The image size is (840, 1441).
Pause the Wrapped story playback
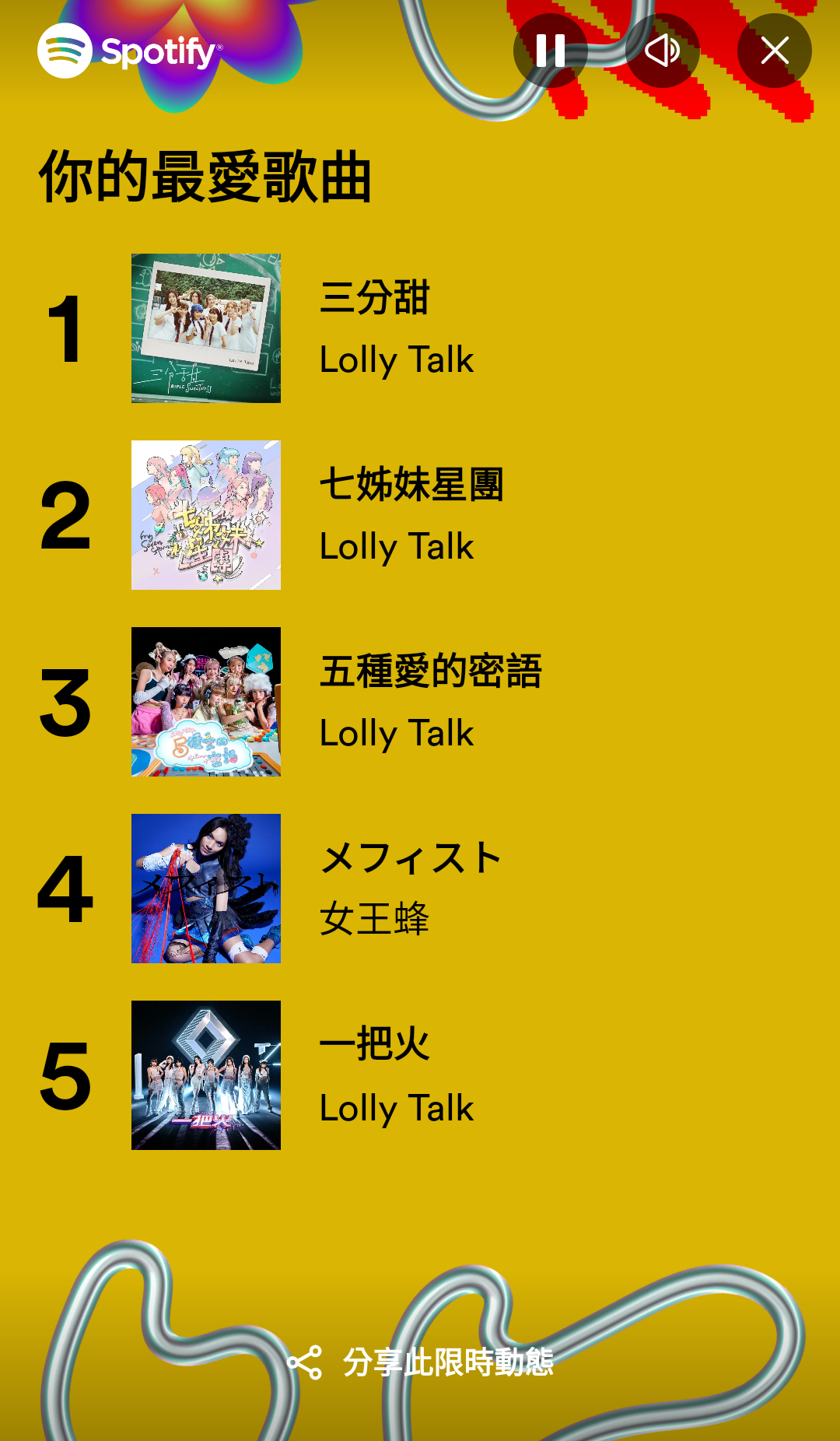pyautogui.click(x=551, y=51)
